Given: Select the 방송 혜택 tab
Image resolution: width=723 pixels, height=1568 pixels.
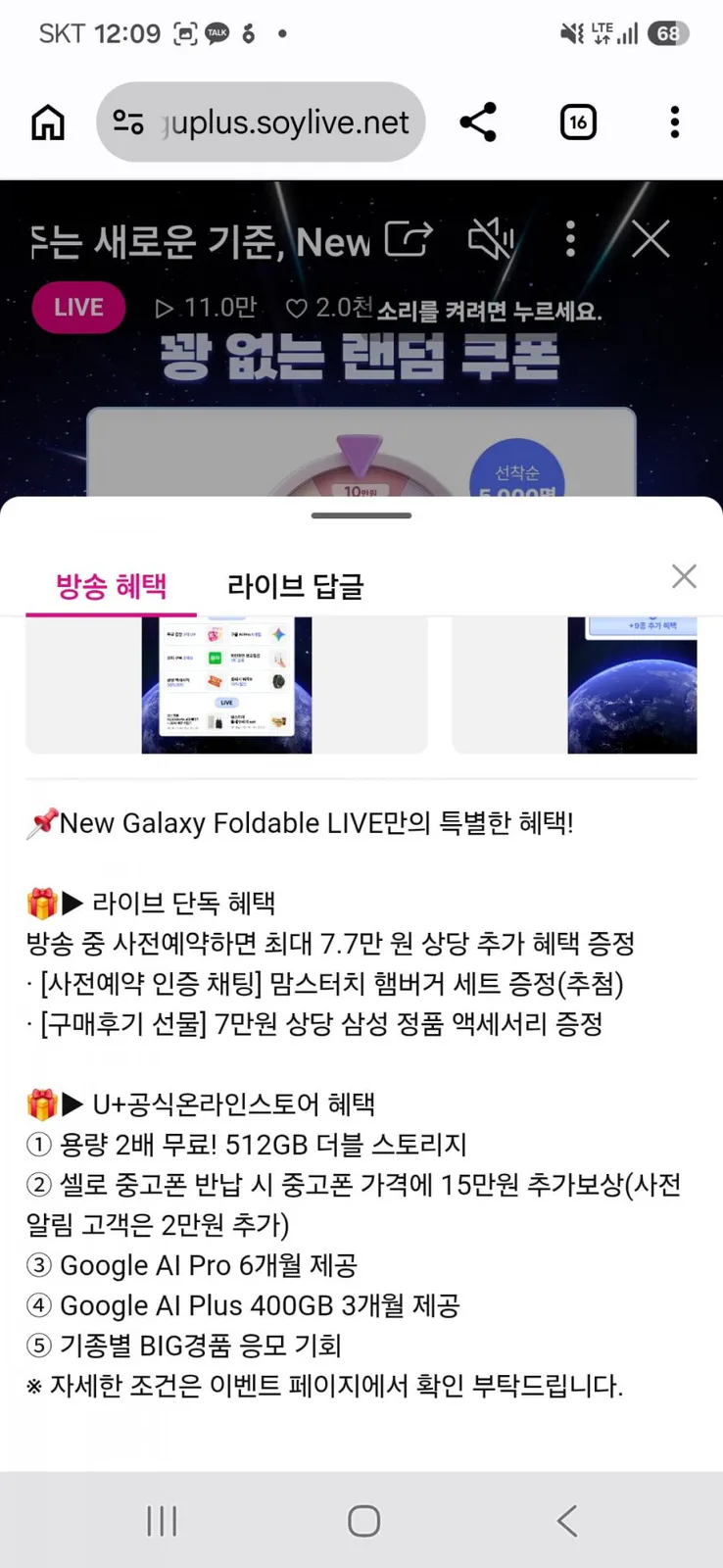Looking at the screenshot, I should 111,586.
